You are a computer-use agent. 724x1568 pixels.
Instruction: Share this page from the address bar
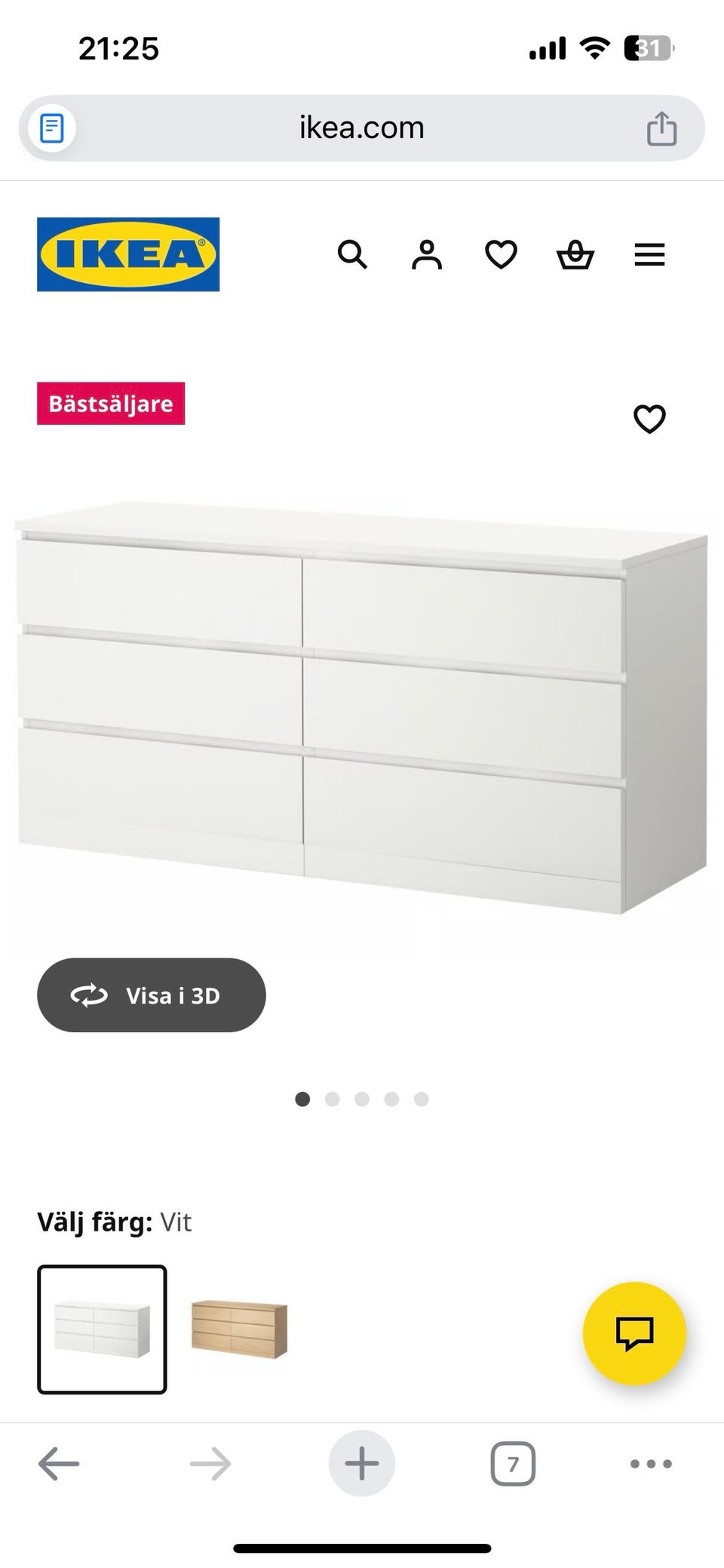661,128
